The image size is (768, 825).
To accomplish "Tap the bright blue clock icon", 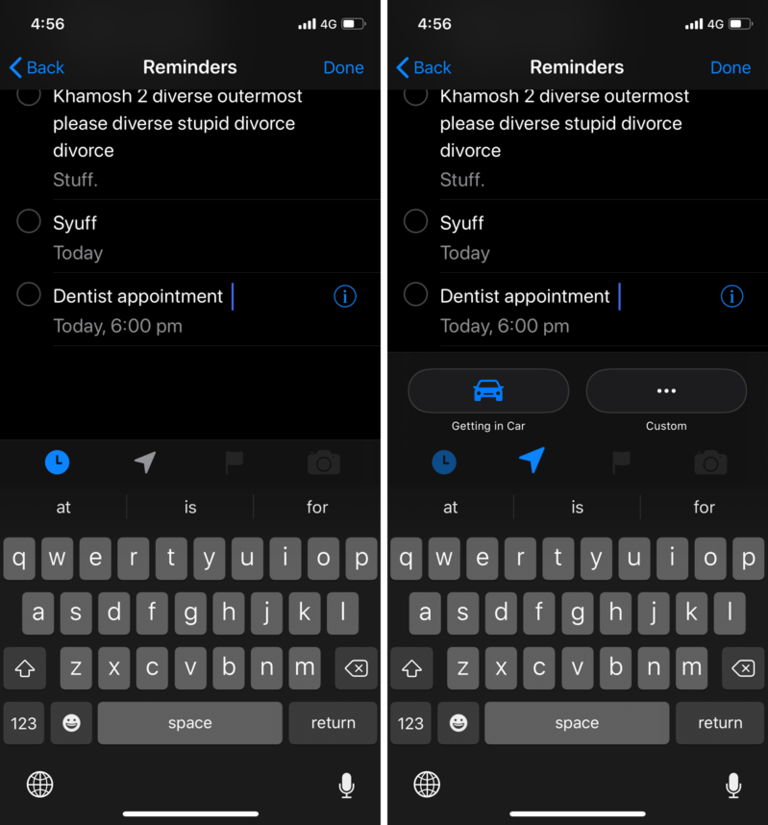I will click(x=57, y=462).
